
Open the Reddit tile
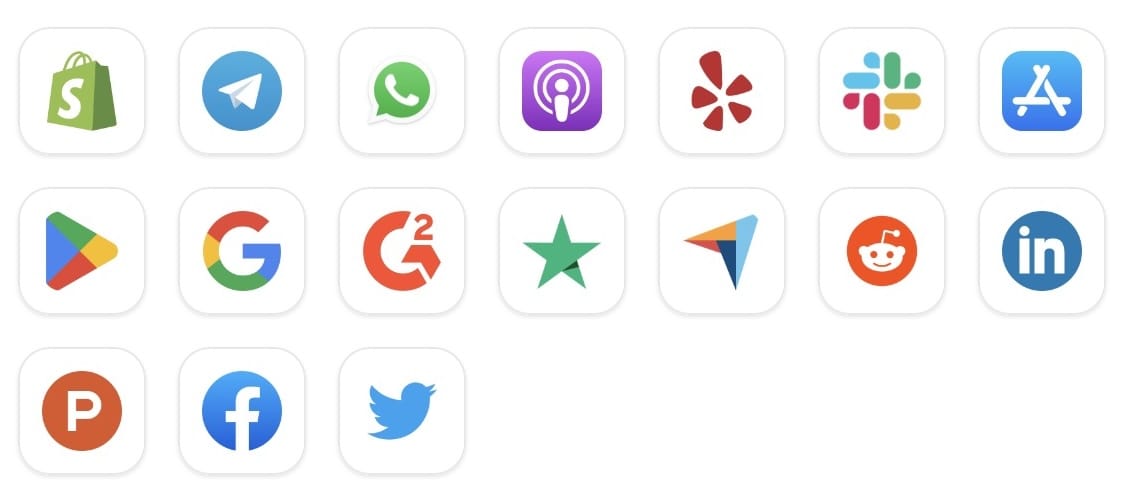point(882,251)
